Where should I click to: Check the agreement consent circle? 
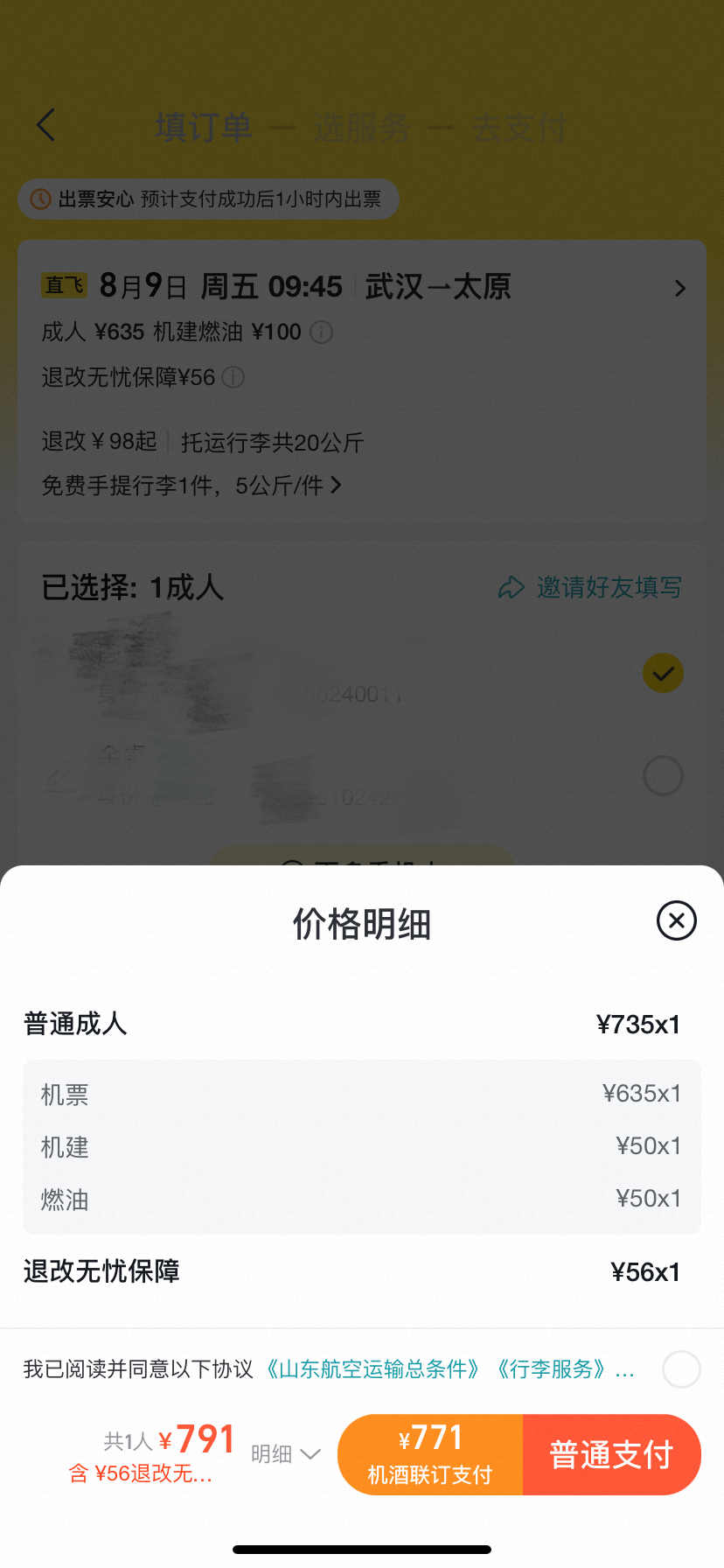click(681, 1369)
